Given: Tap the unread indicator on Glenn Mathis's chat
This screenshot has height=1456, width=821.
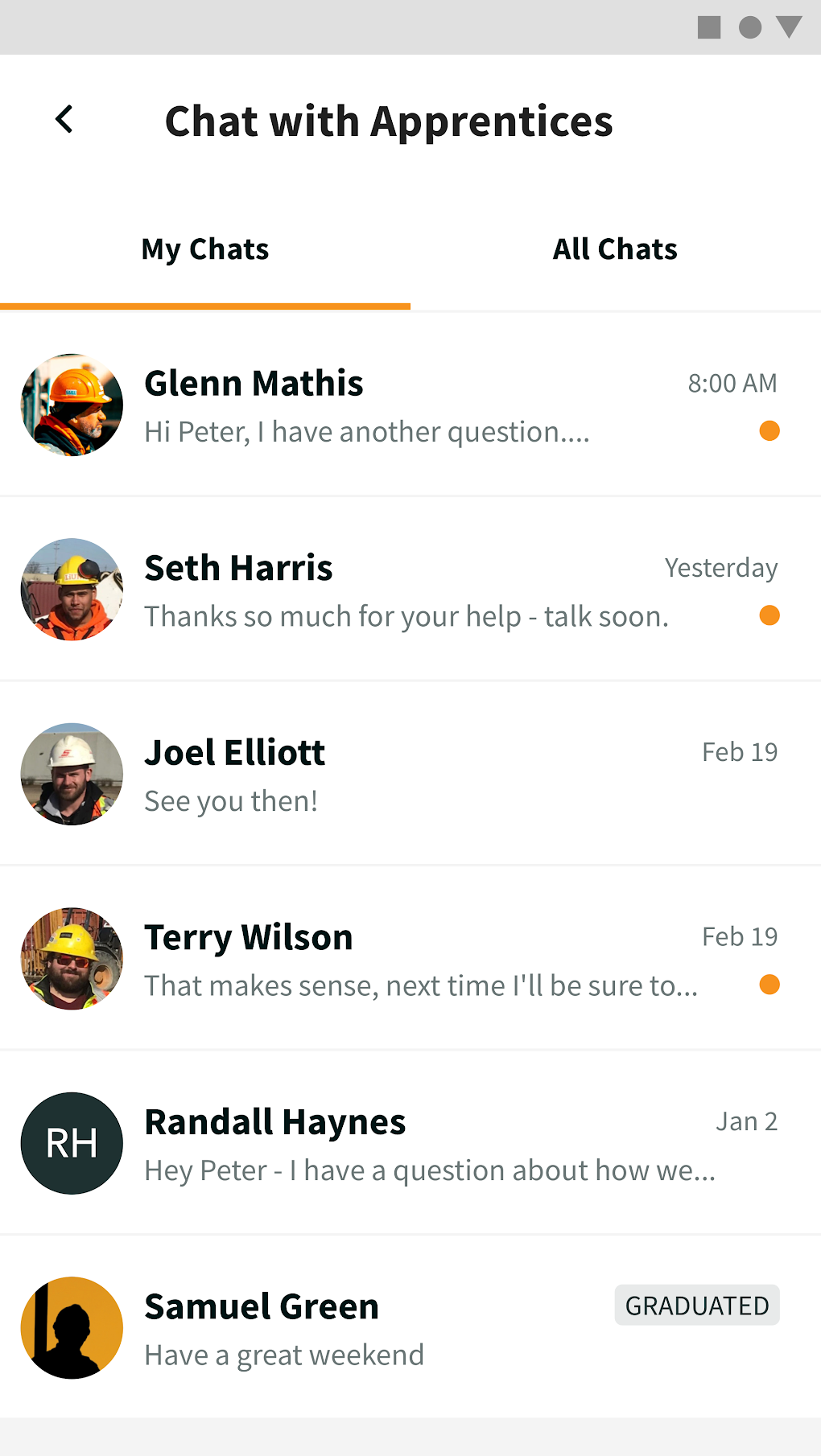Looking at the screenshot, I should (770, 431).
